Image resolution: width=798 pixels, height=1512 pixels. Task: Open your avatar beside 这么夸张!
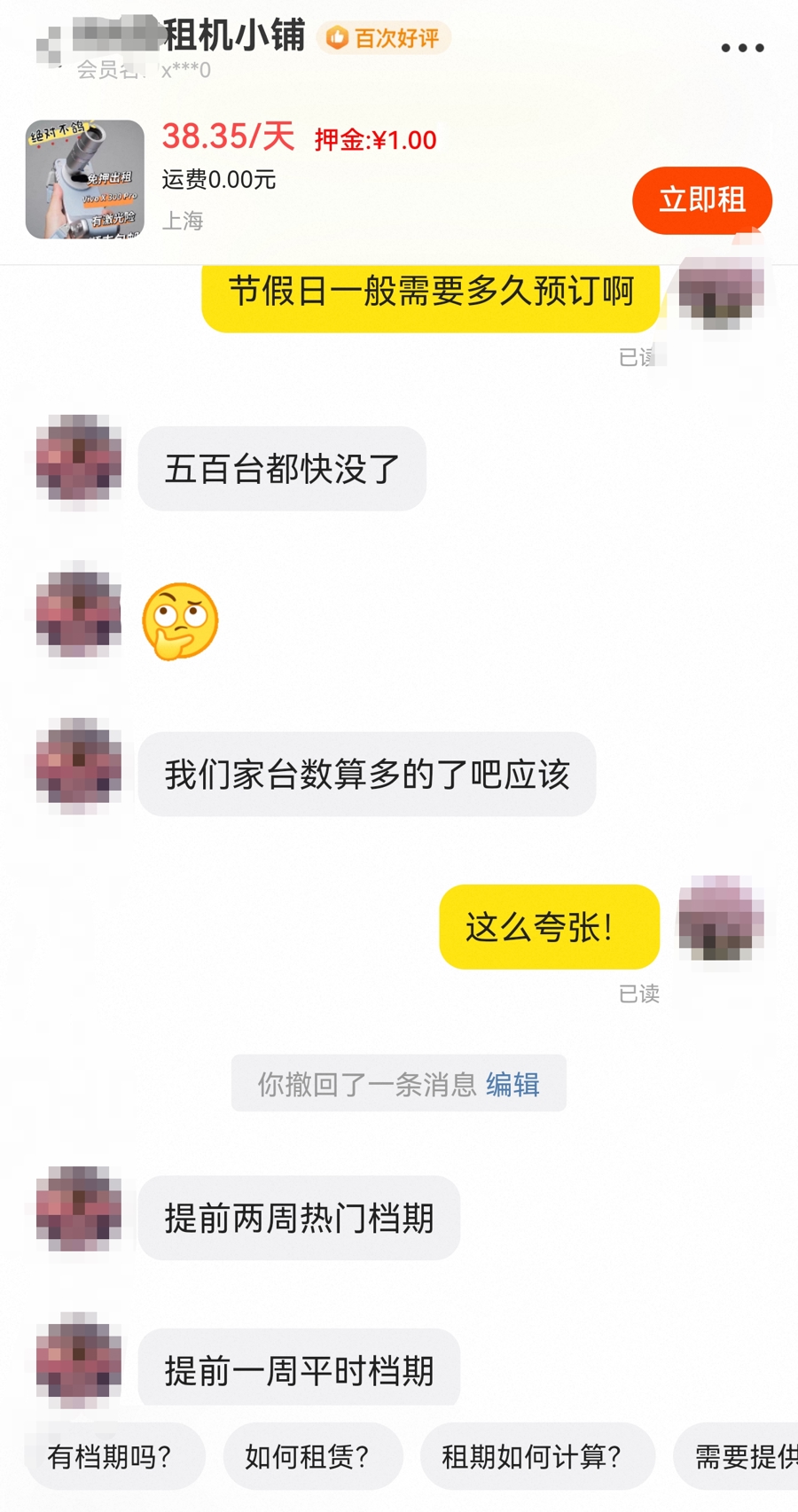pos(721,919)
